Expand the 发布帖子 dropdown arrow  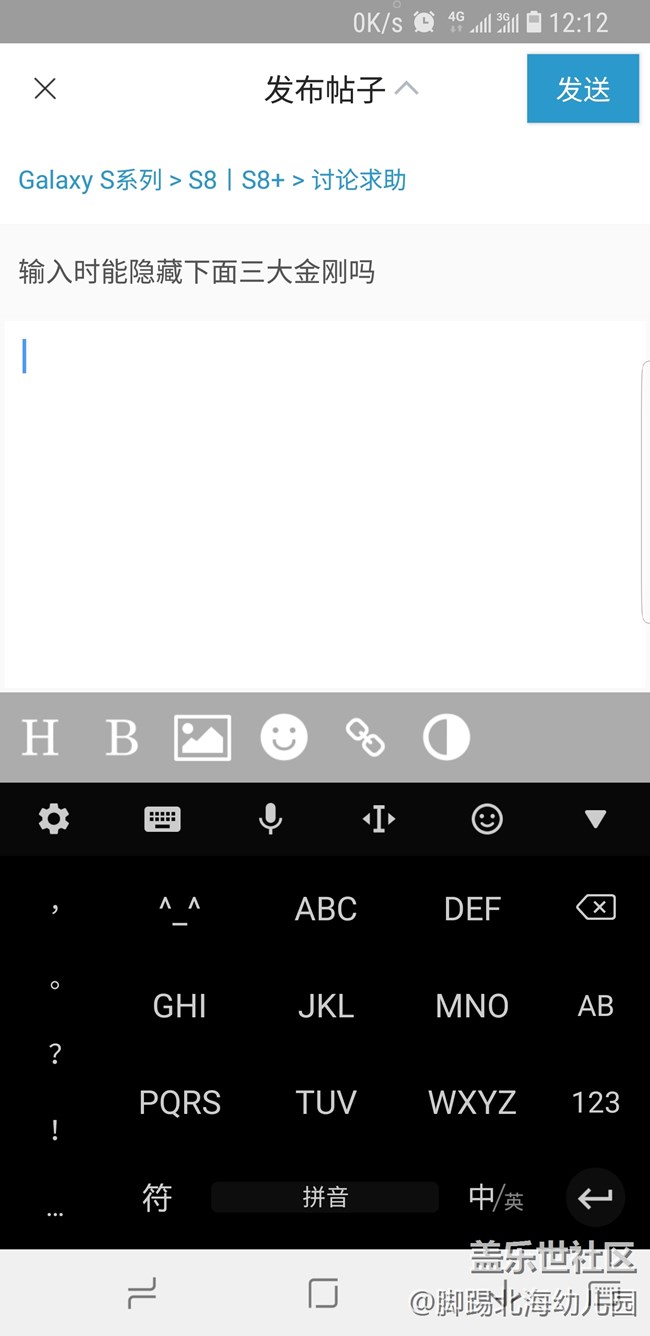pos(406,88)
